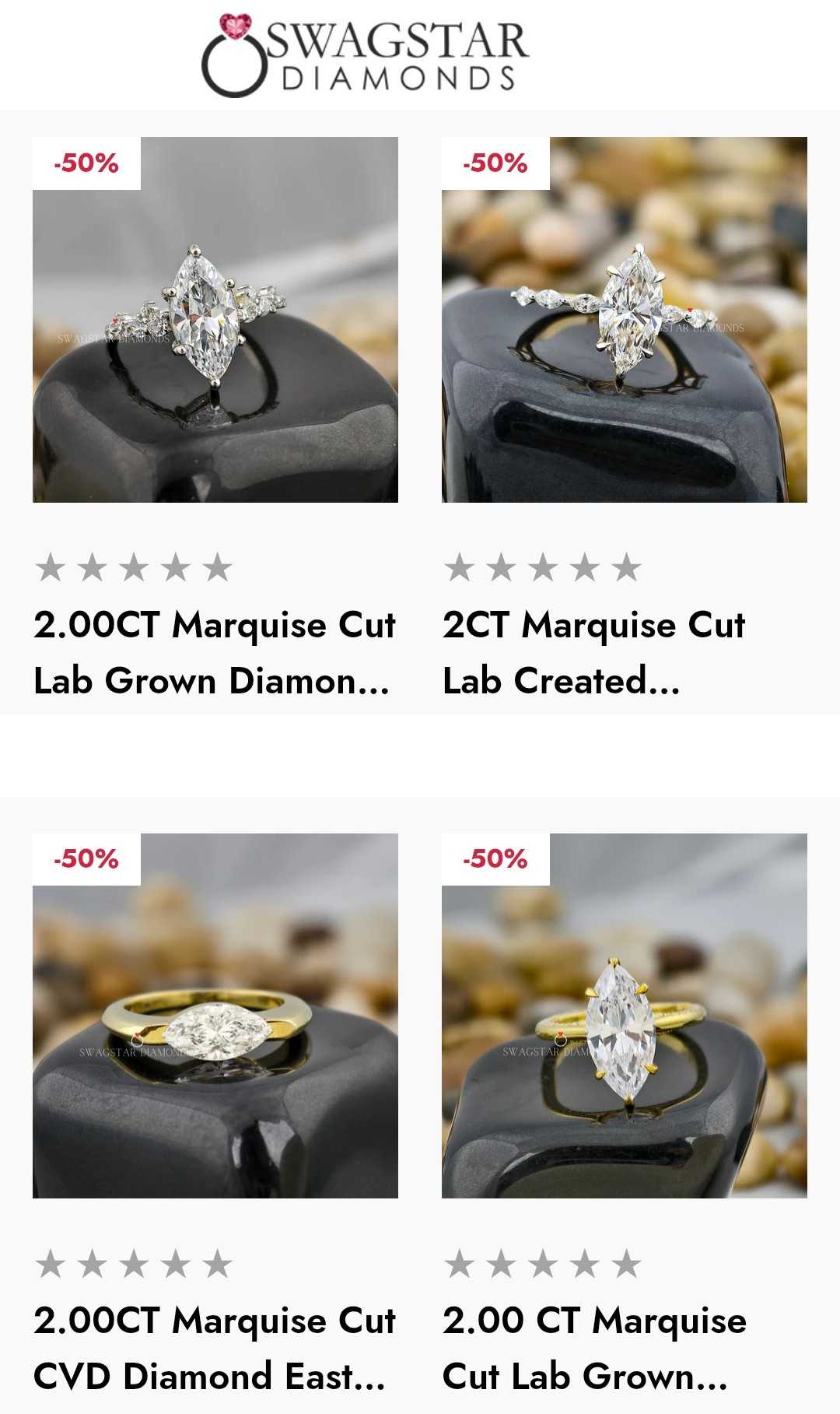Open the 2.00 CT Marquise gold solitaire ring image
The image size is (840, 1414).
(624, 1016)
